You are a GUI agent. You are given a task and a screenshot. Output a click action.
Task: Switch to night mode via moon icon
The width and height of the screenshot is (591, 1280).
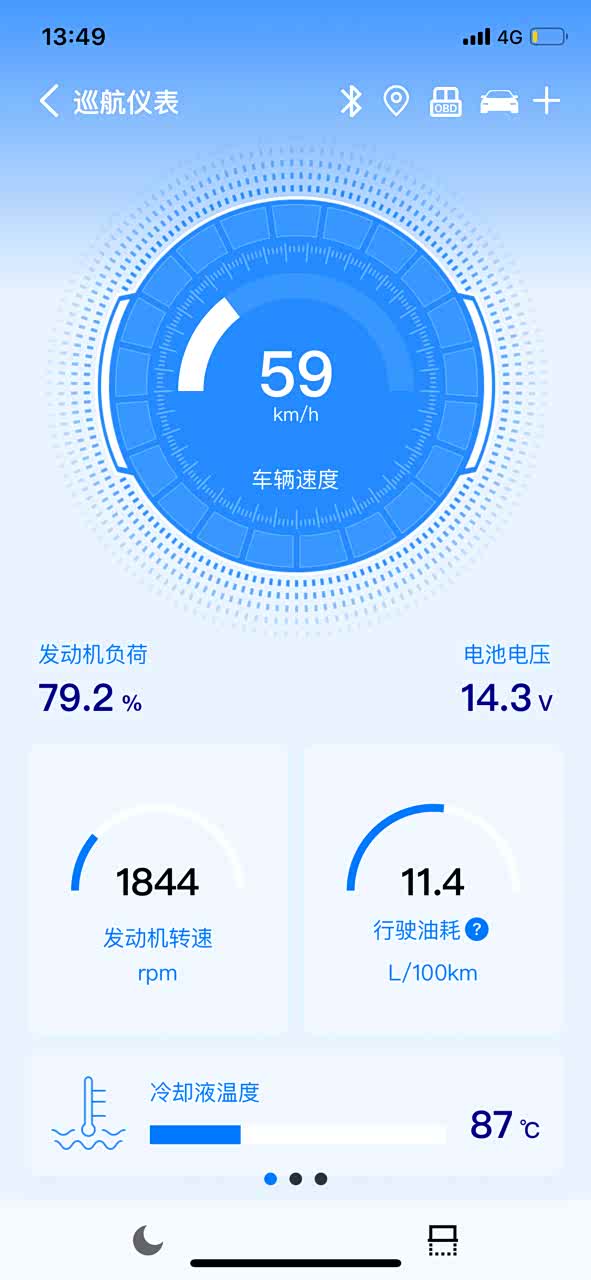148,1240
